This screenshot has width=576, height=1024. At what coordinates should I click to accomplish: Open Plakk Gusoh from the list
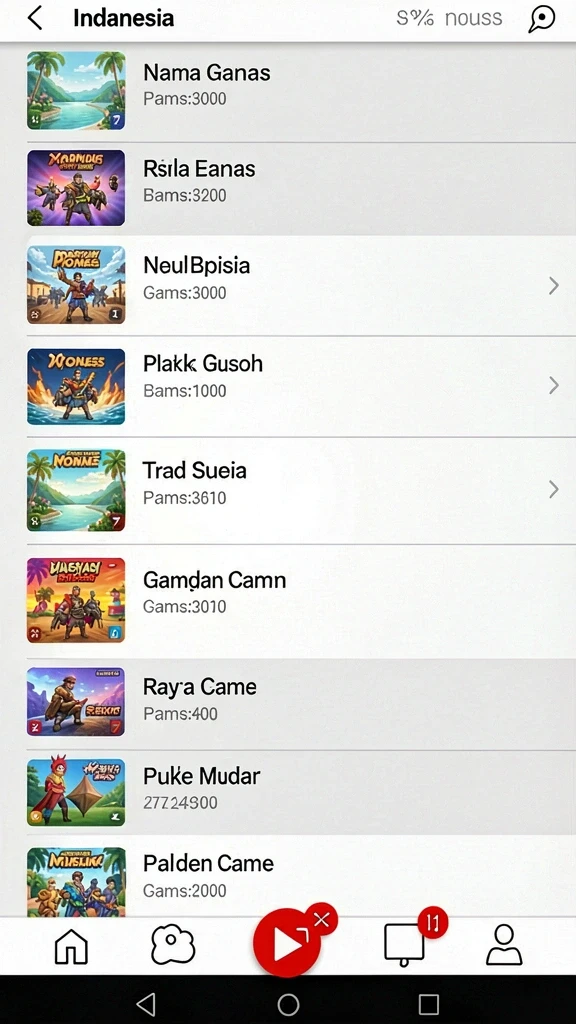[x=288, y=387]
